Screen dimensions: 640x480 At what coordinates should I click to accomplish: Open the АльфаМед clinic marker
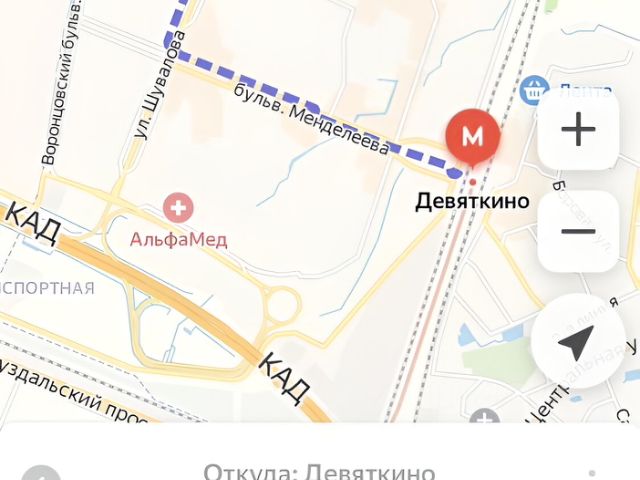(179, 209)
